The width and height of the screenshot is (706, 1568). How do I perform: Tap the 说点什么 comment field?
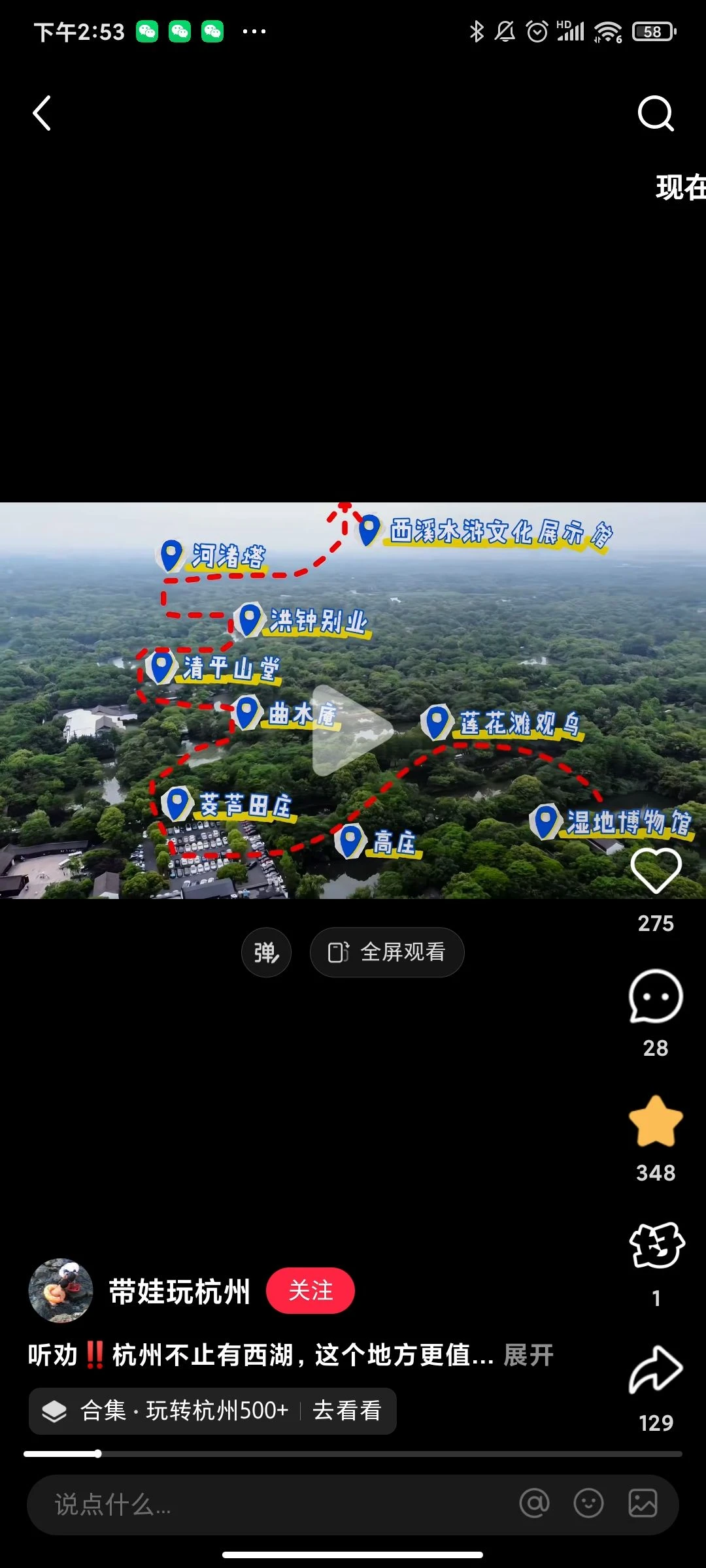[261, 1505]
